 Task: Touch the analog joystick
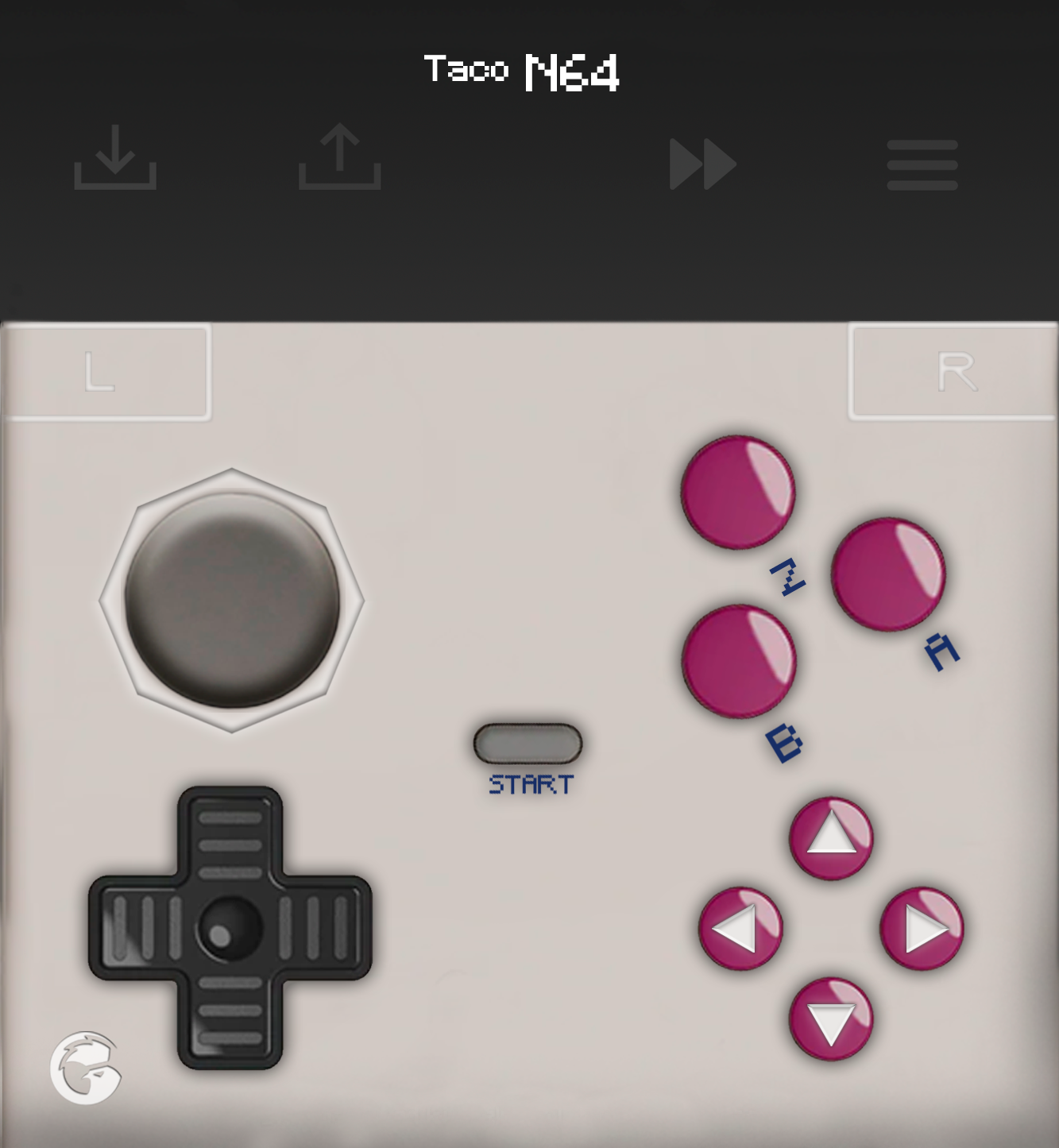coord(232,600)
